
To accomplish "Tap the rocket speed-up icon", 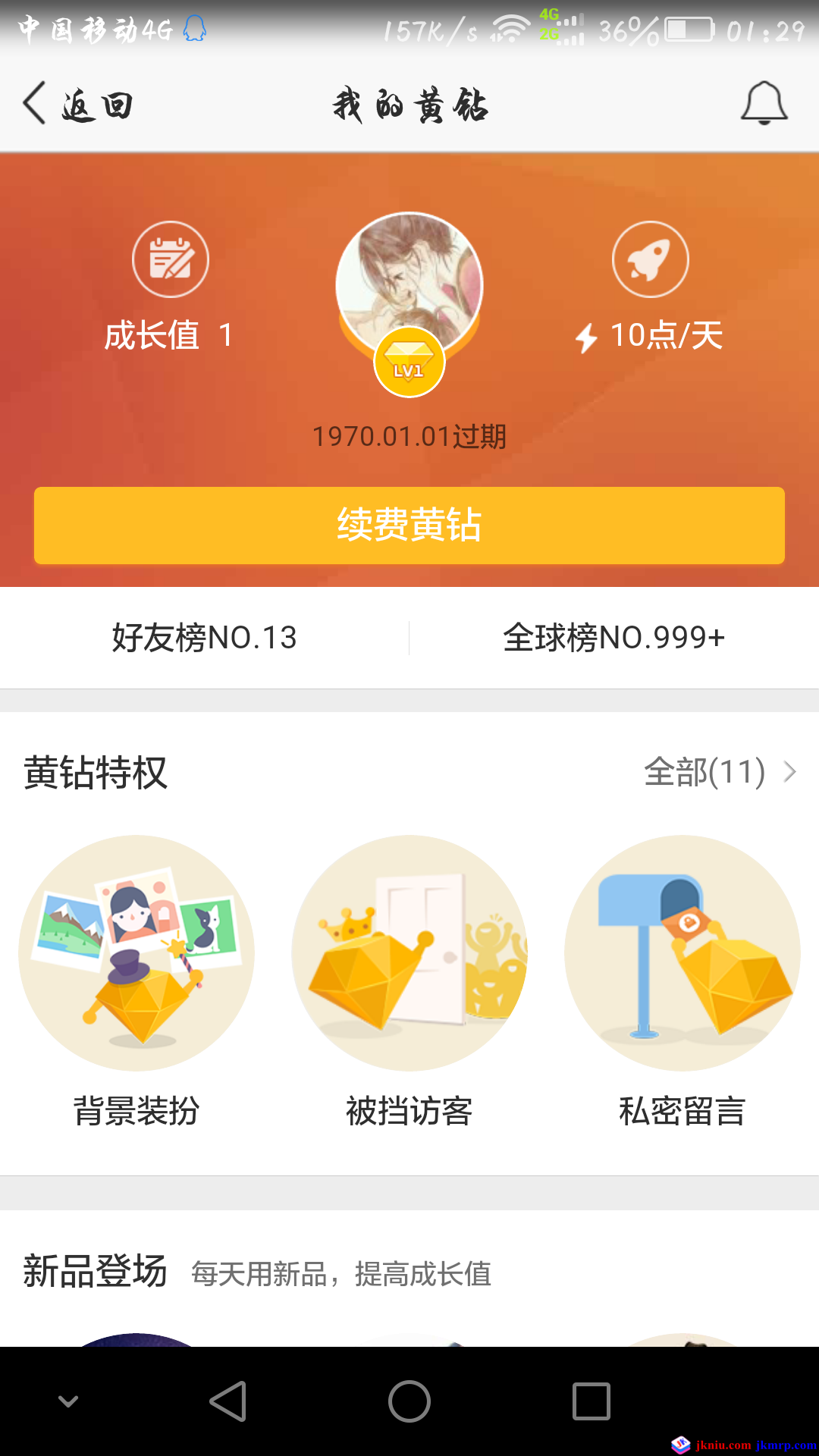I will point(650,259).
